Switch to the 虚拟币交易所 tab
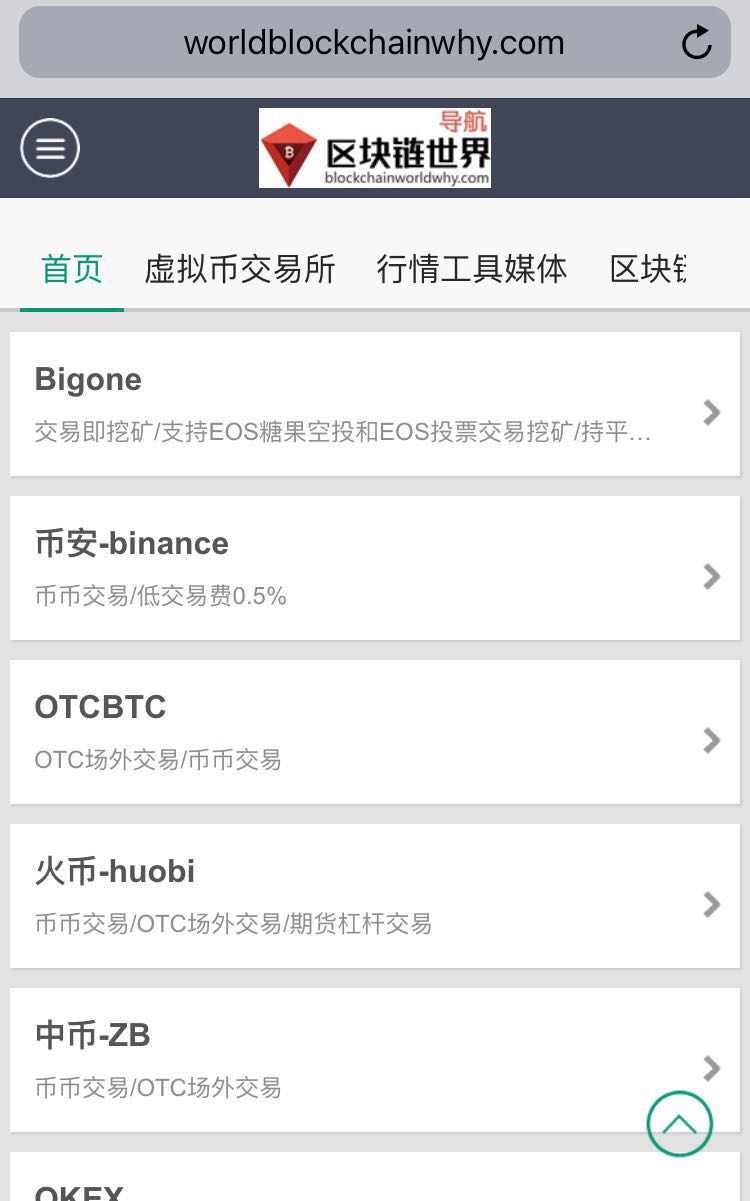This screenshot has height=1201, width=750. [240, 269]
